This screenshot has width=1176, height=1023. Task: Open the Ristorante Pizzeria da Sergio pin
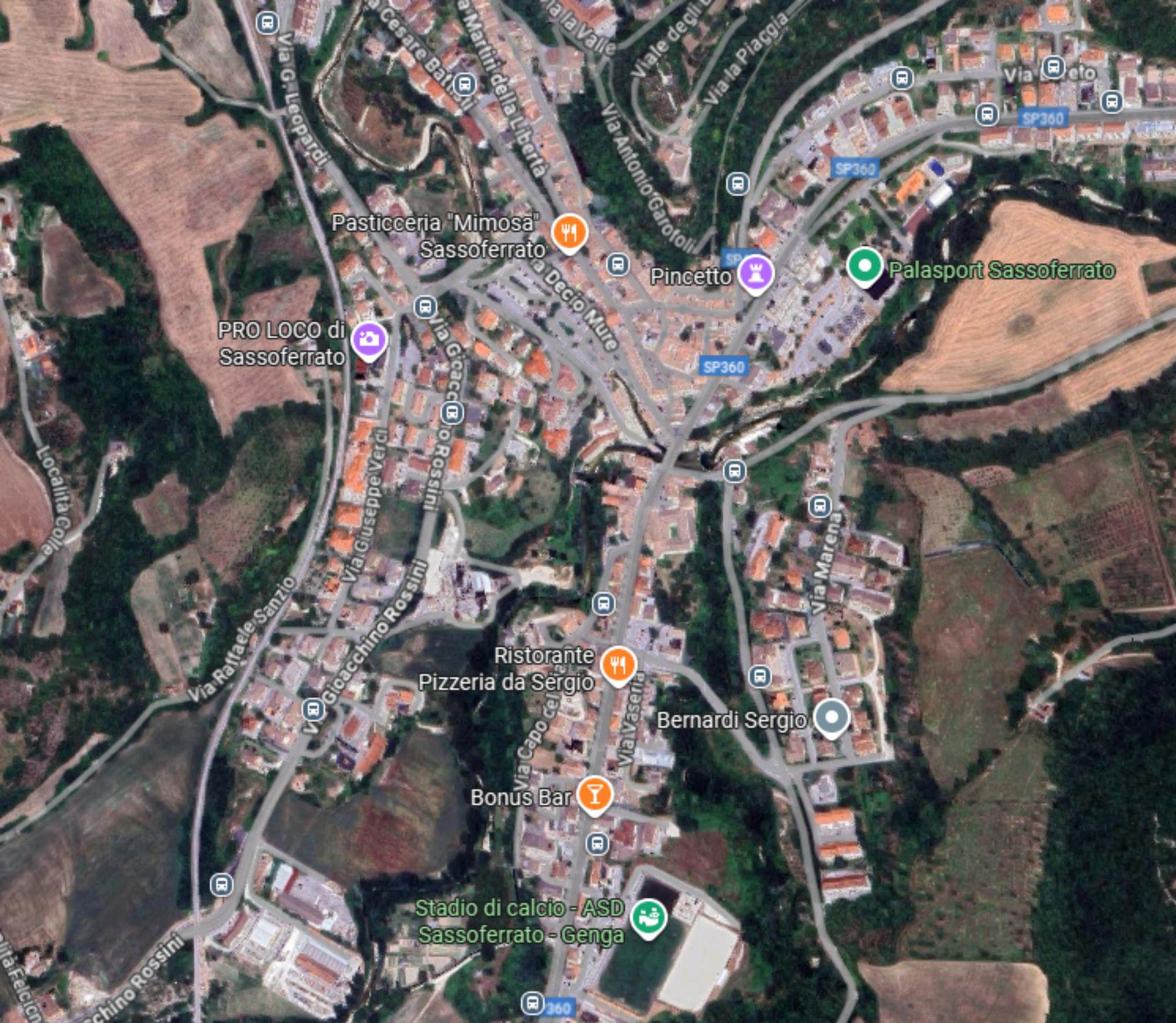618,666
